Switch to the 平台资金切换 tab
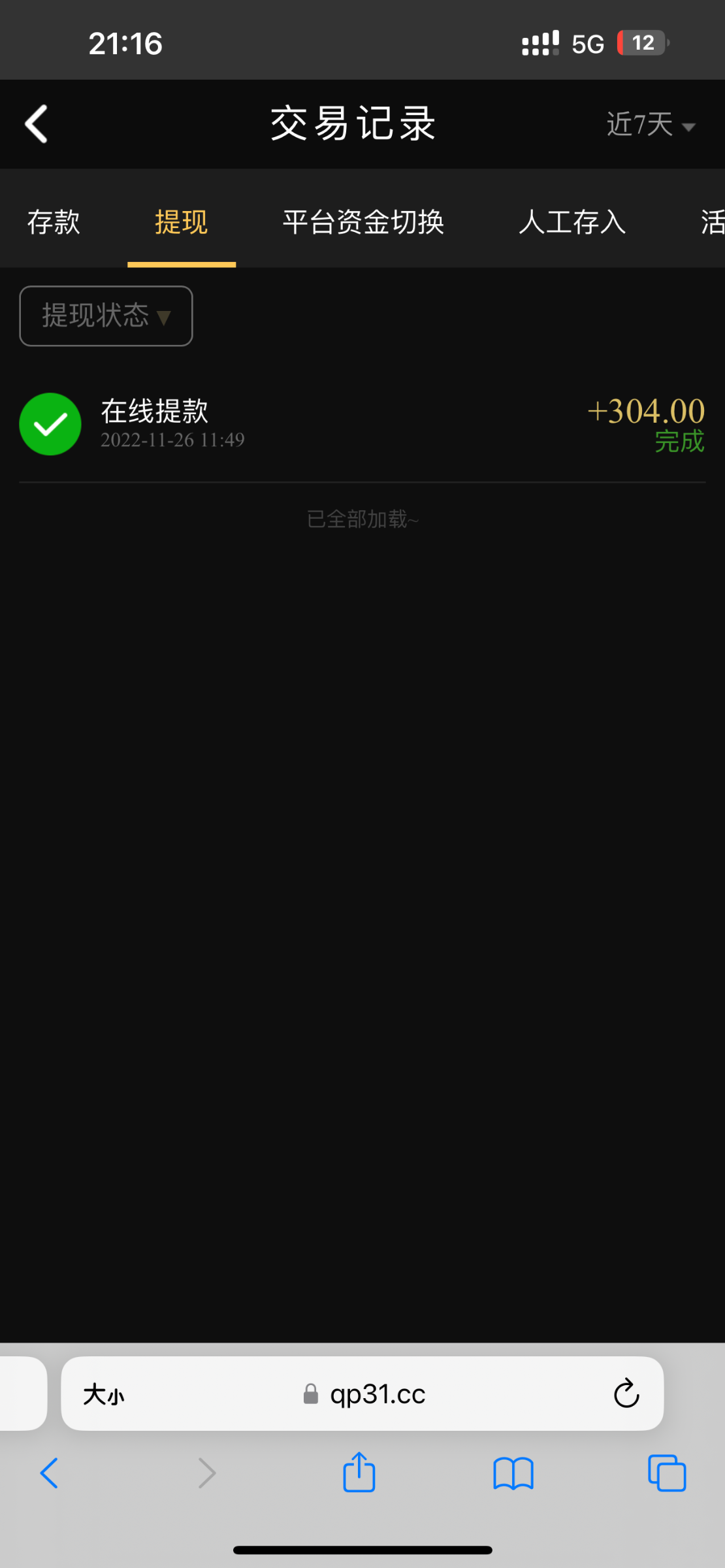This screenshot has height=1568, width=725. (x=362, y=222)
